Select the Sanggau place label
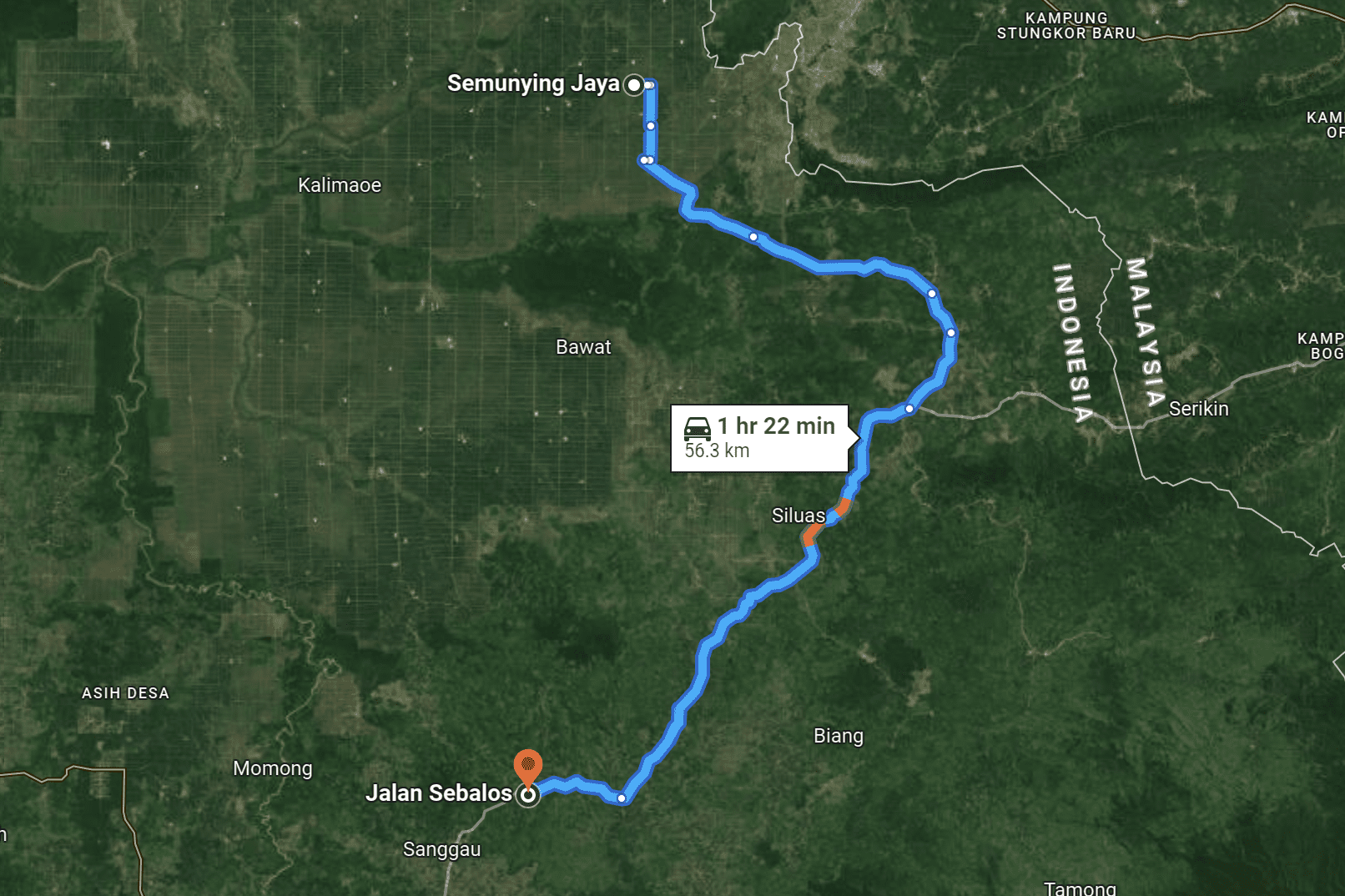This screenshot has width=1345, height=896. click(441, 849)
